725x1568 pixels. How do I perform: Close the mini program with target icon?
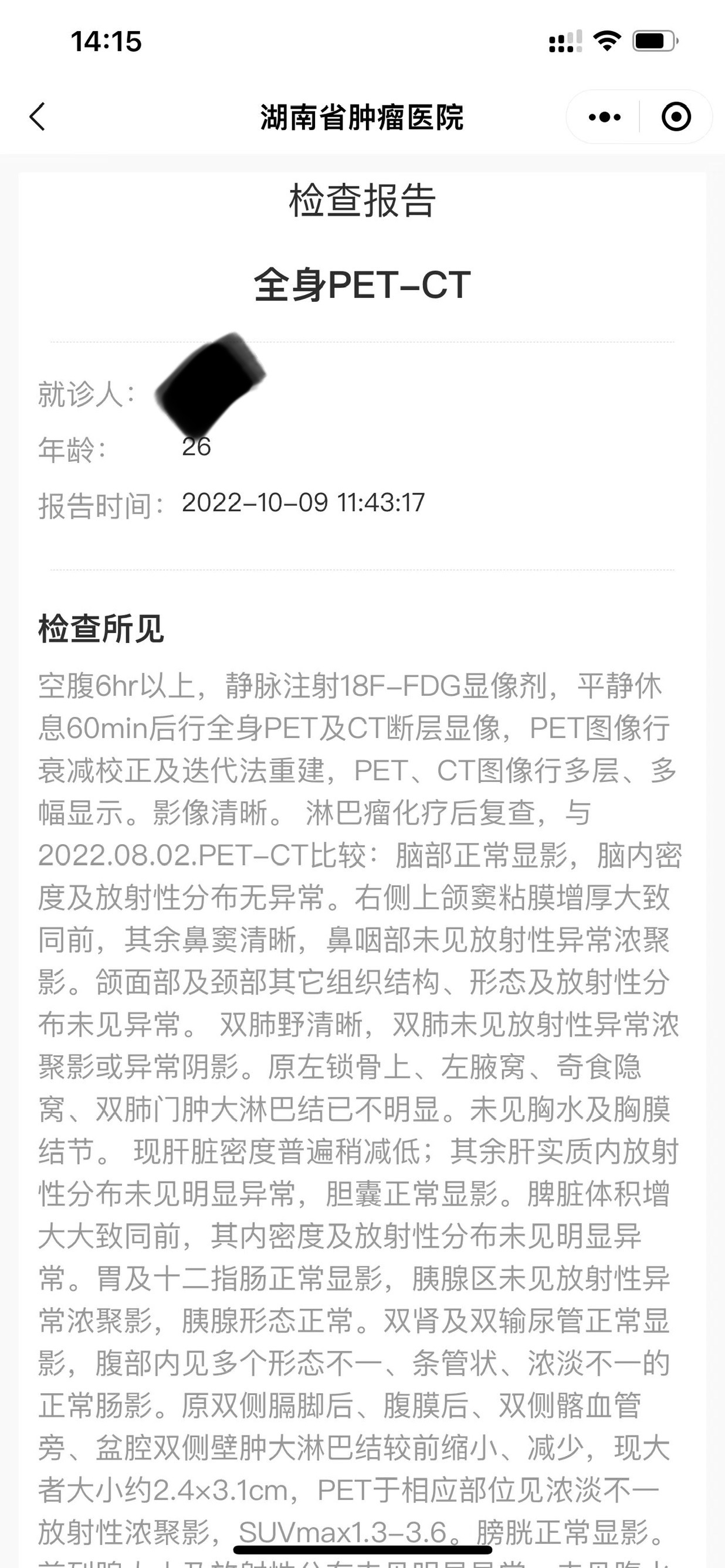676,117
